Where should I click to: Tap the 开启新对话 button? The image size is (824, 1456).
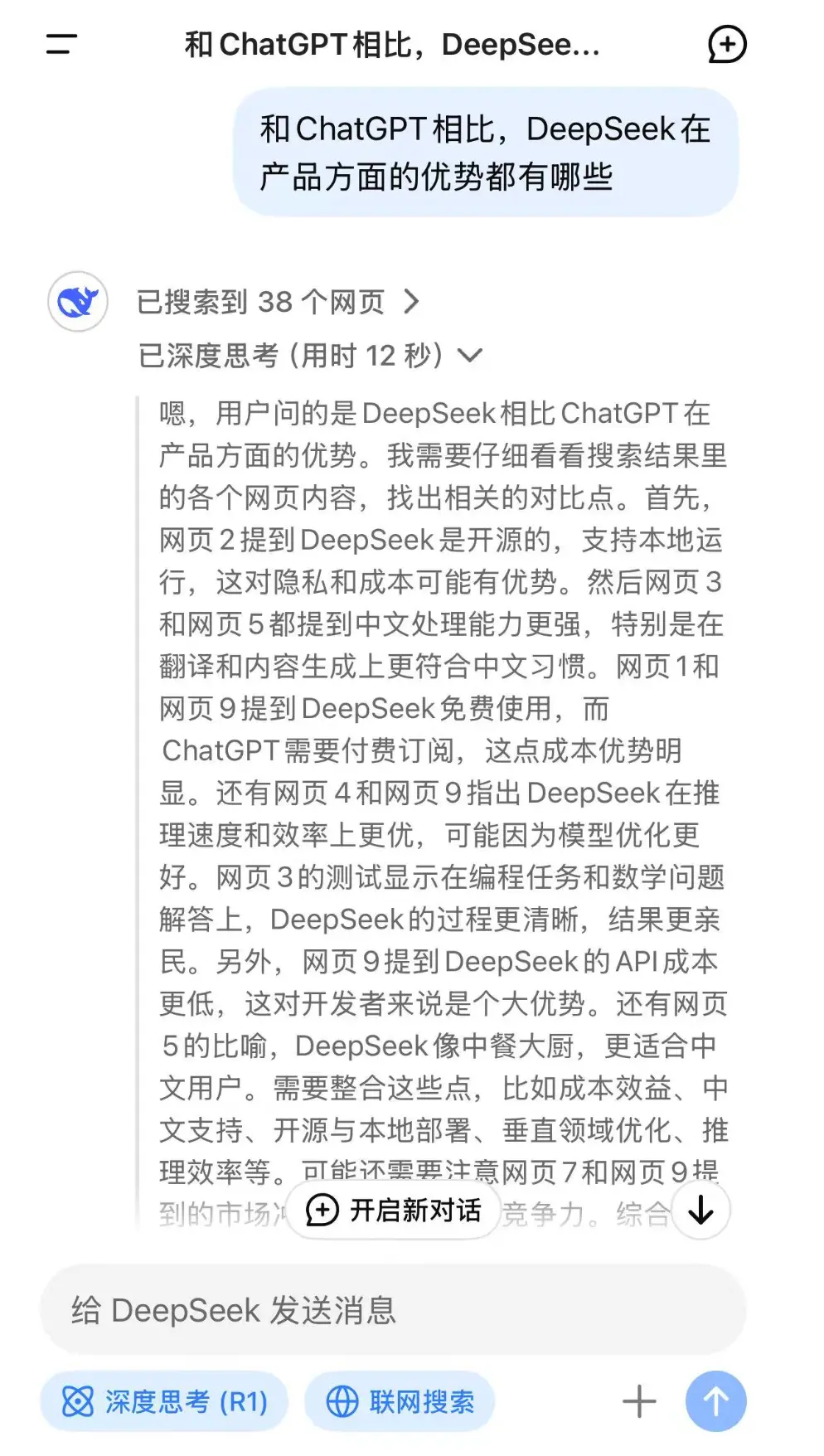click(394, 1211)
